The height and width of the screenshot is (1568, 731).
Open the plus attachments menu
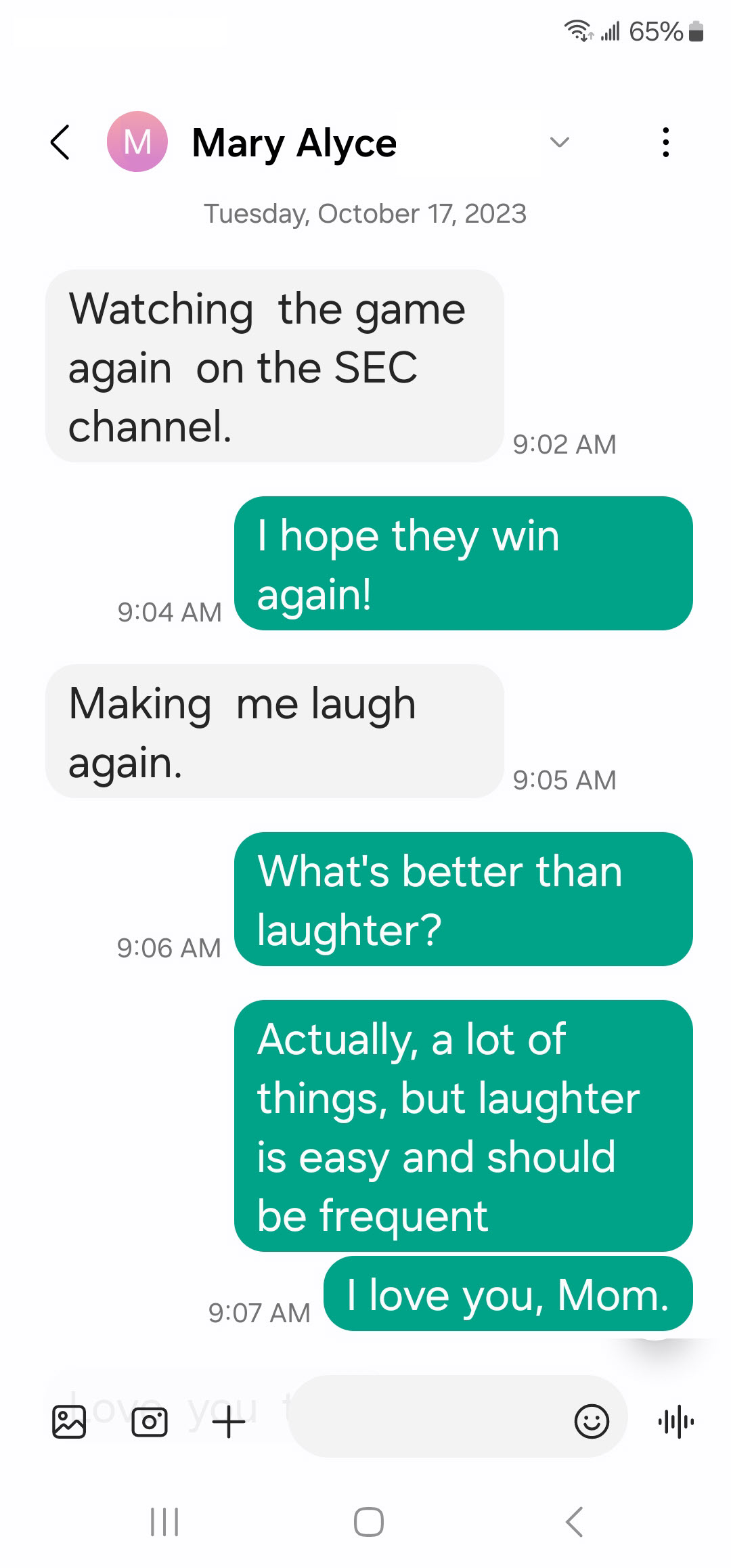229,1421
